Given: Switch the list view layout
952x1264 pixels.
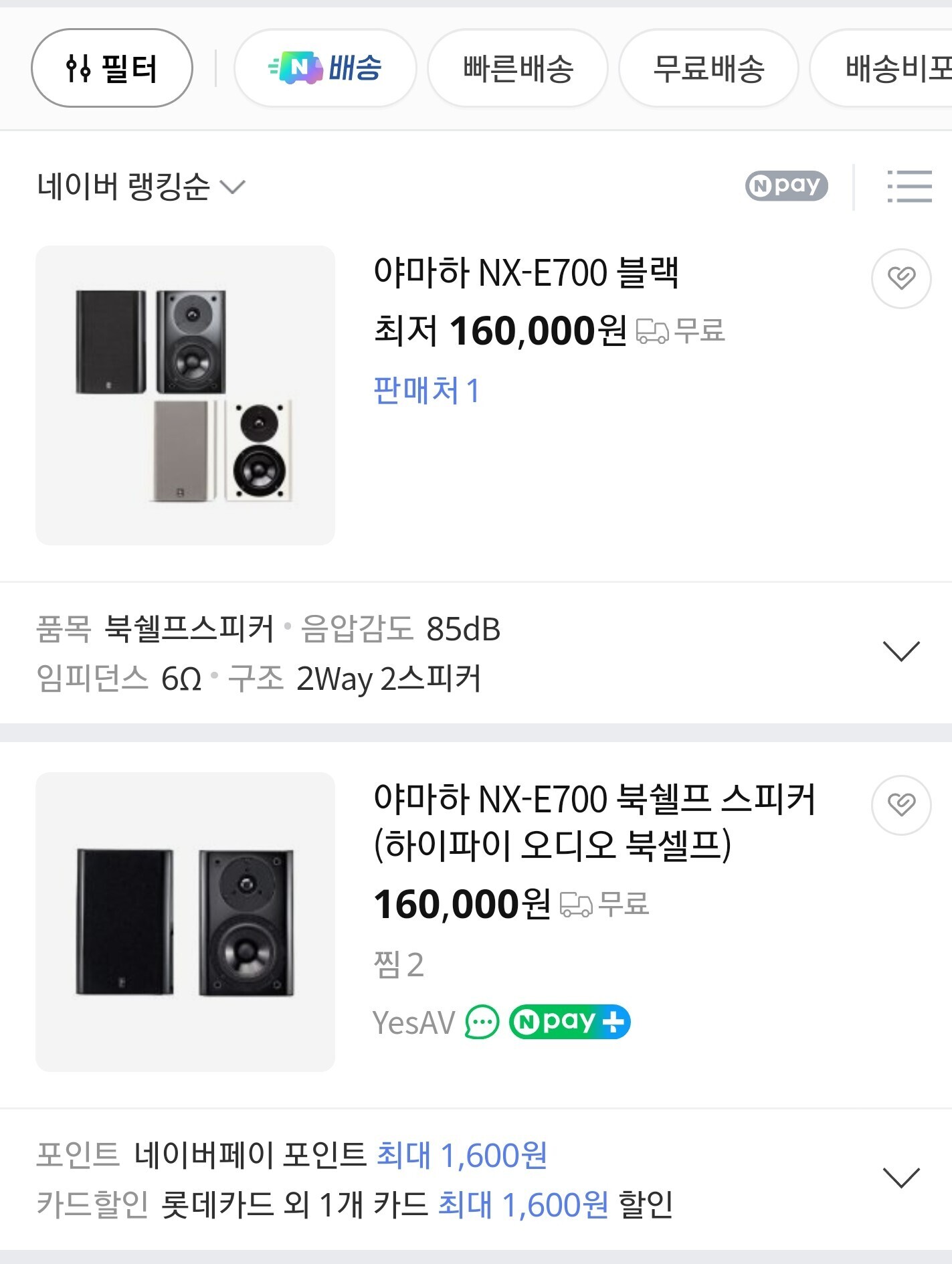Looking at the screenshot, I should (909, 186).
